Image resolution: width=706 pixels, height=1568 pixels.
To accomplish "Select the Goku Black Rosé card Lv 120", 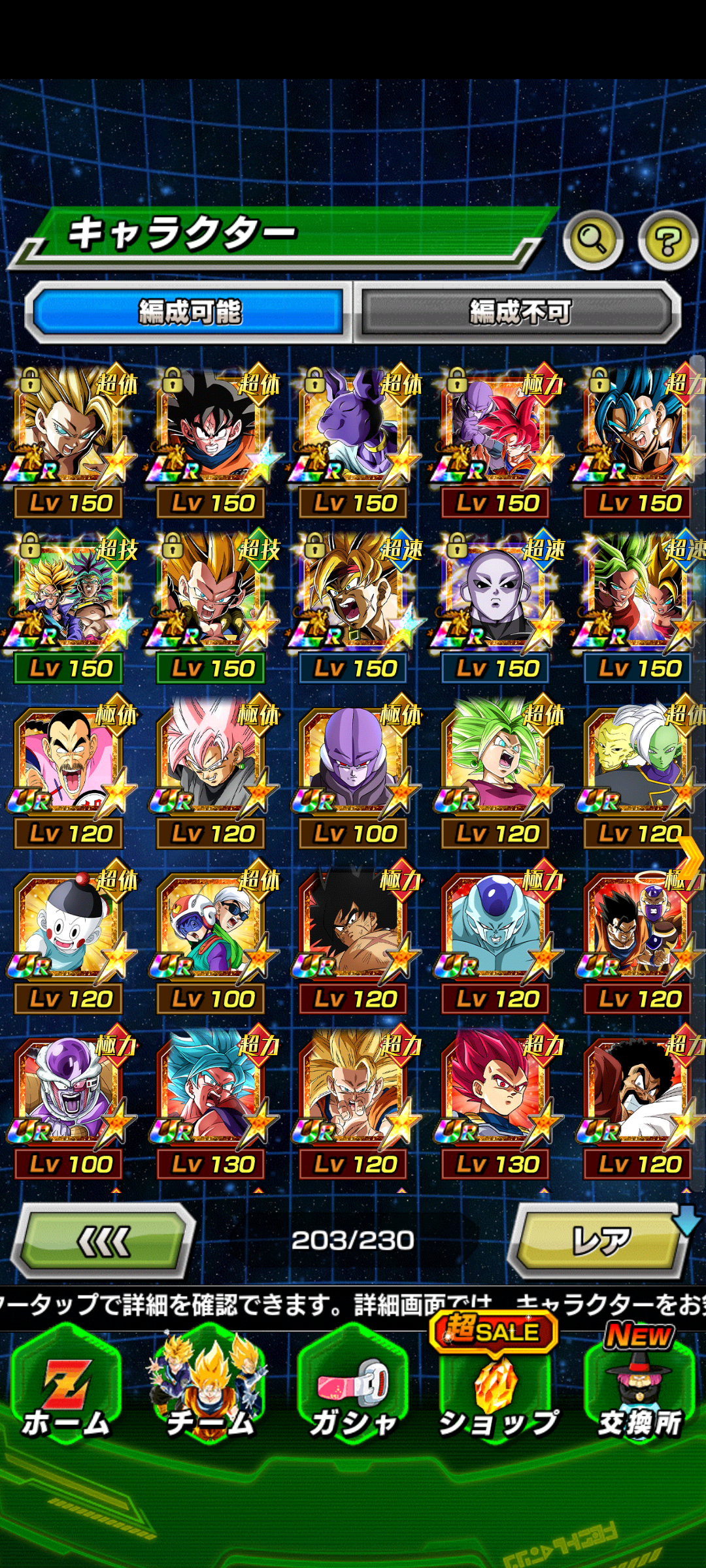I will [210, 772].
